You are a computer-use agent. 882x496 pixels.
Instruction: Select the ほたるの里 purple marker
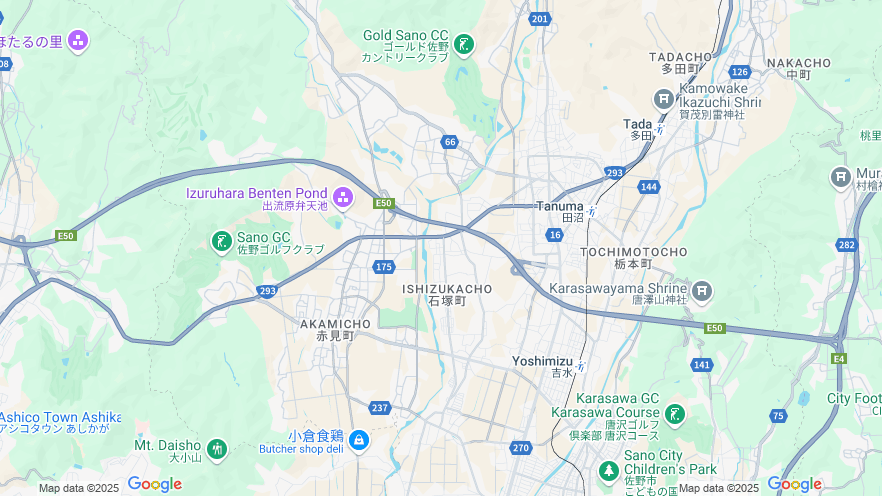coord(78,41)
